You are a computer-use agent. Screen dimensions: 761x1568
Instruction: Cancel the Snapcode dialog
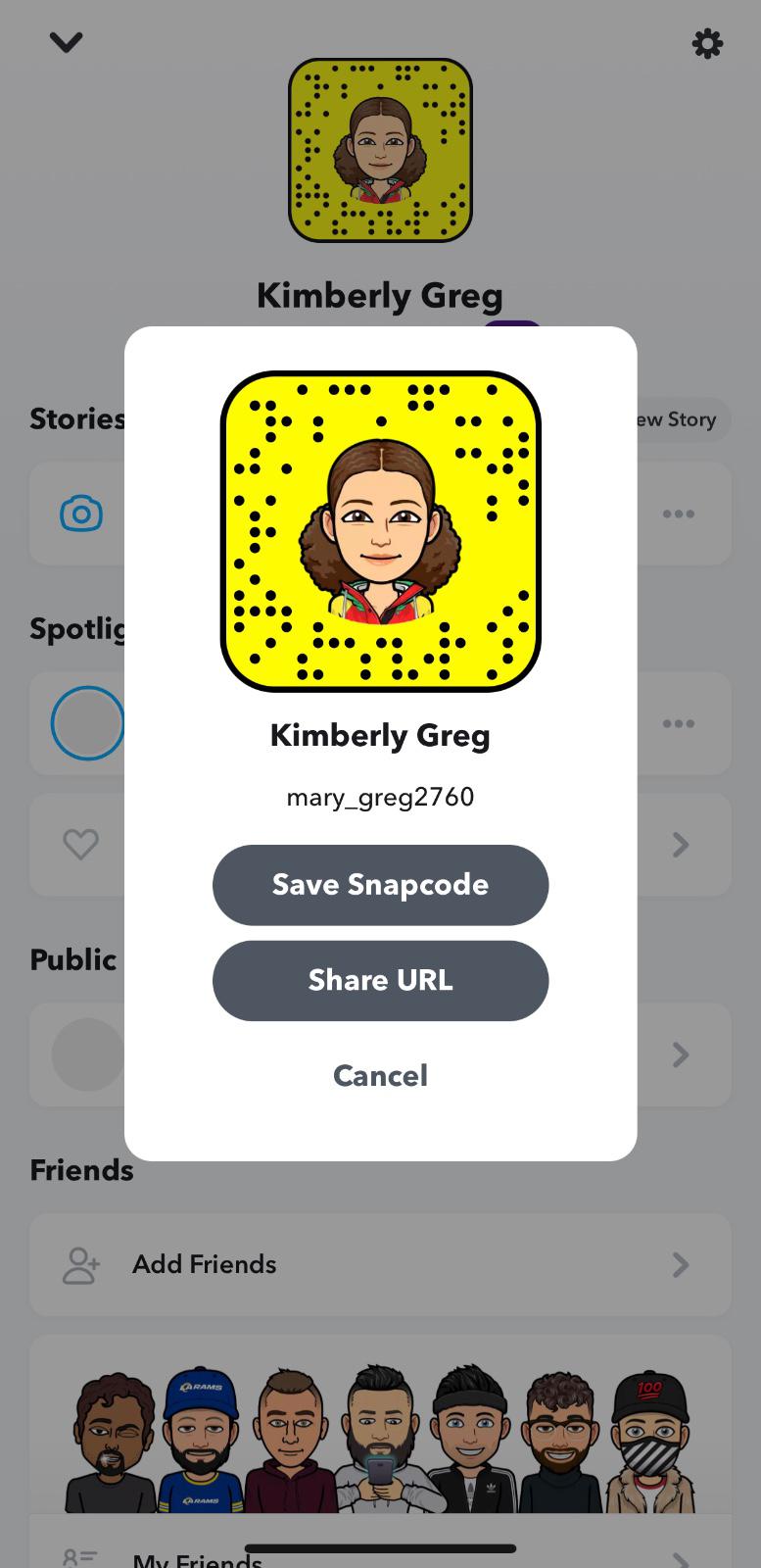(380, 1076)
